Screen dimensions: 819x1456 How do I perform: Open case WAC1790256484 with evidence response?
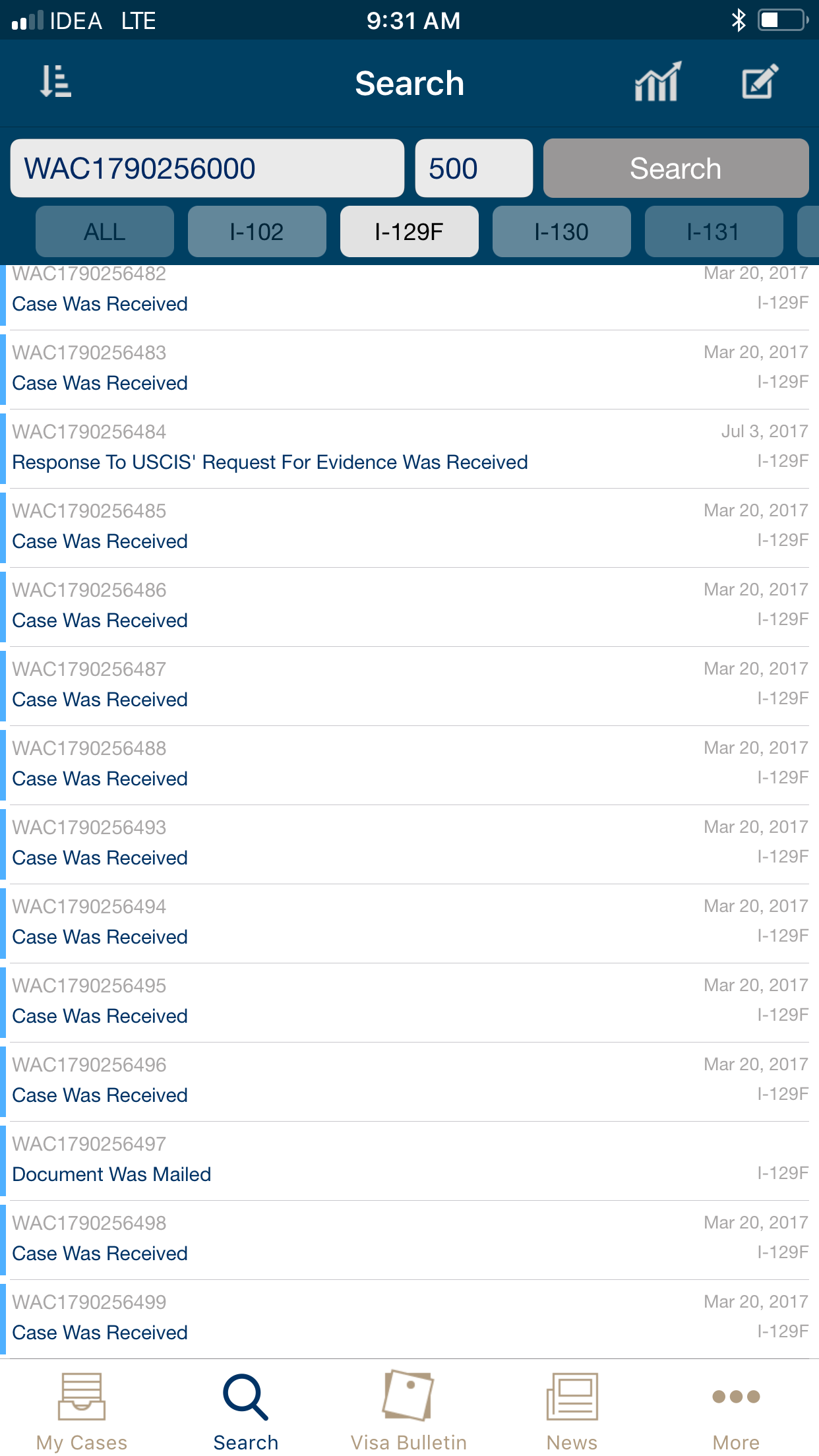click(409, 448)
